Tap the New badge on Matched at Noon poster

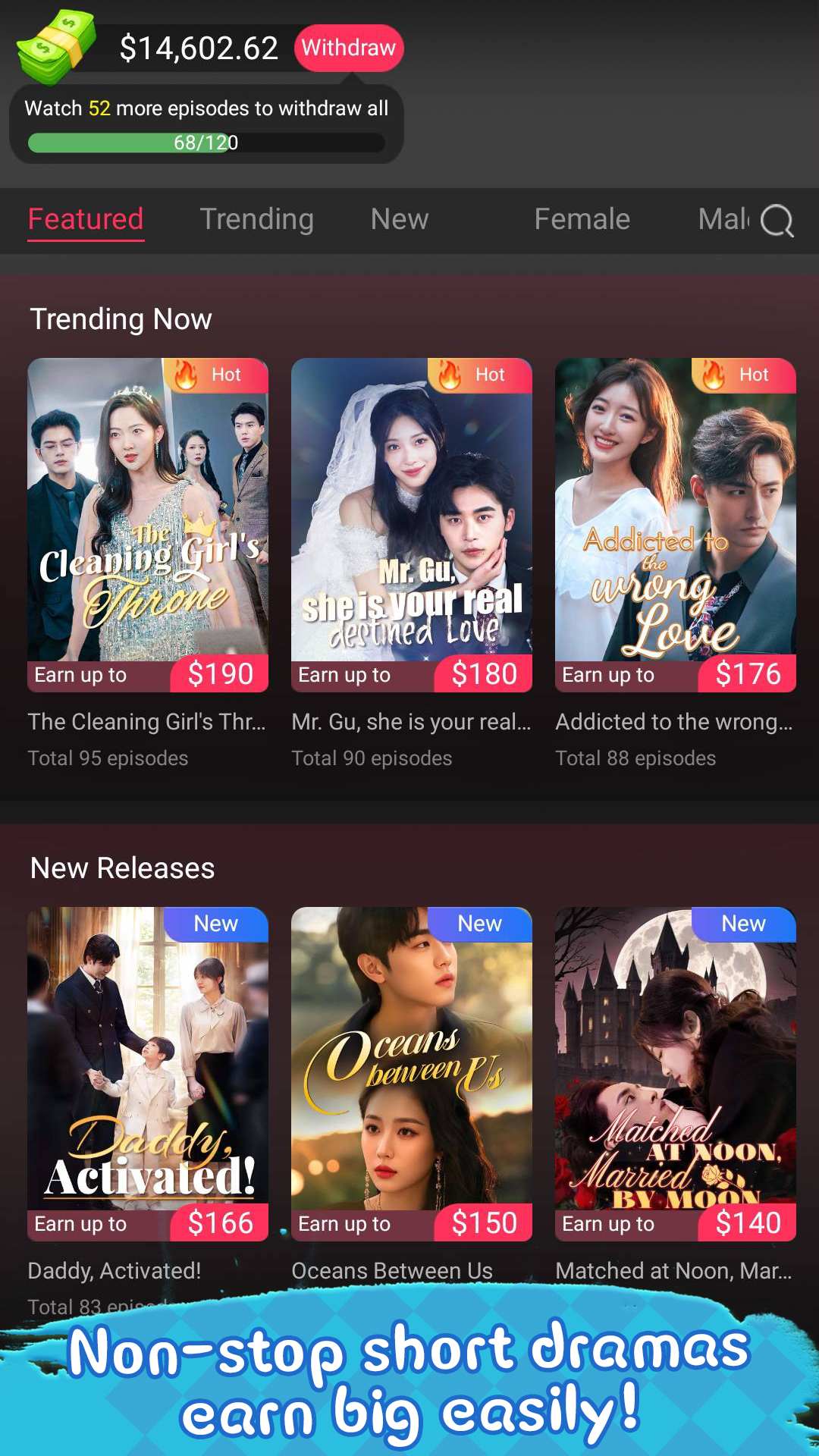[744, 924]
